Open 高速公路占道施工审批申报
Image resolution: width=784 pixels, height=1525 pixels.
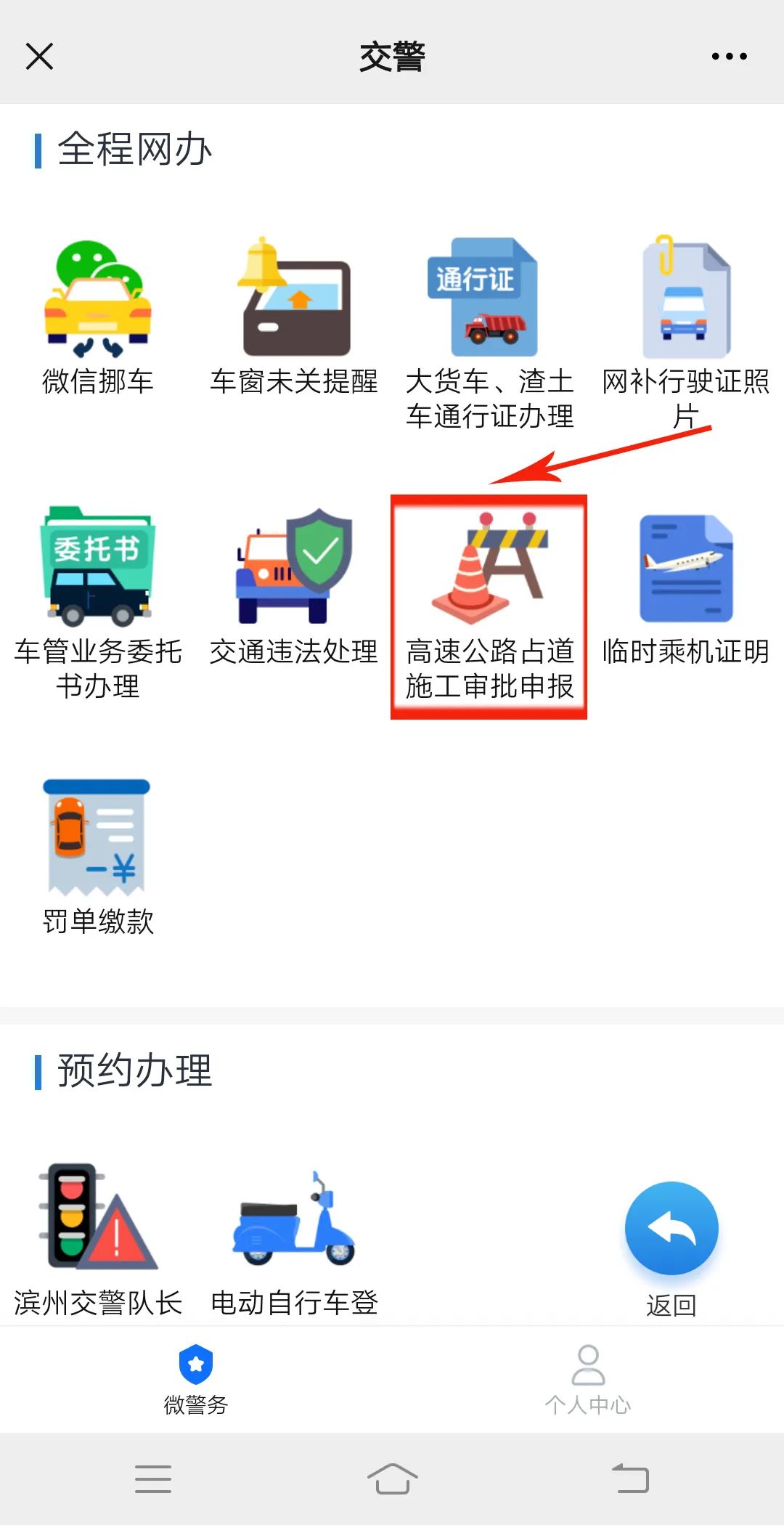tap(489, 606)
